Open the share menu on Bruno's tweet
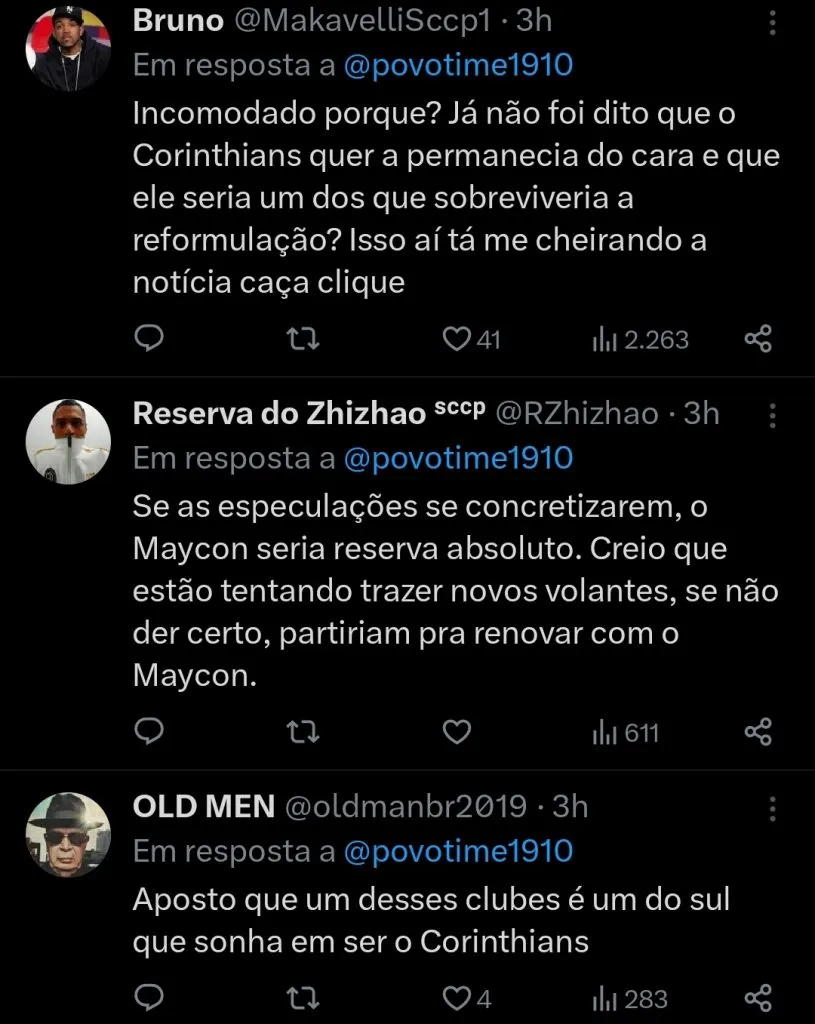 coord(757,339)
